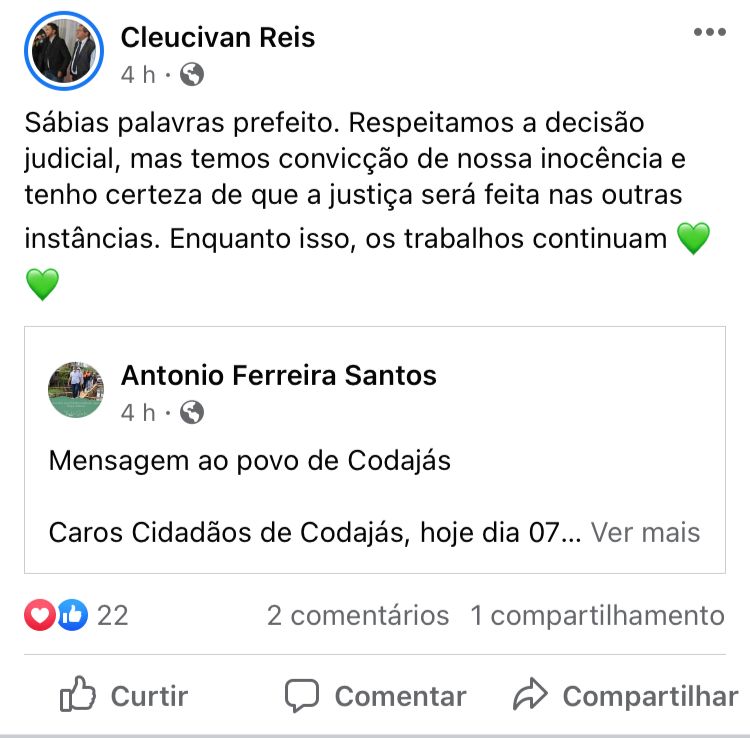
Task: Open Antonio Ferreira Santos profile picture
Action: click(x=76, y=390)
